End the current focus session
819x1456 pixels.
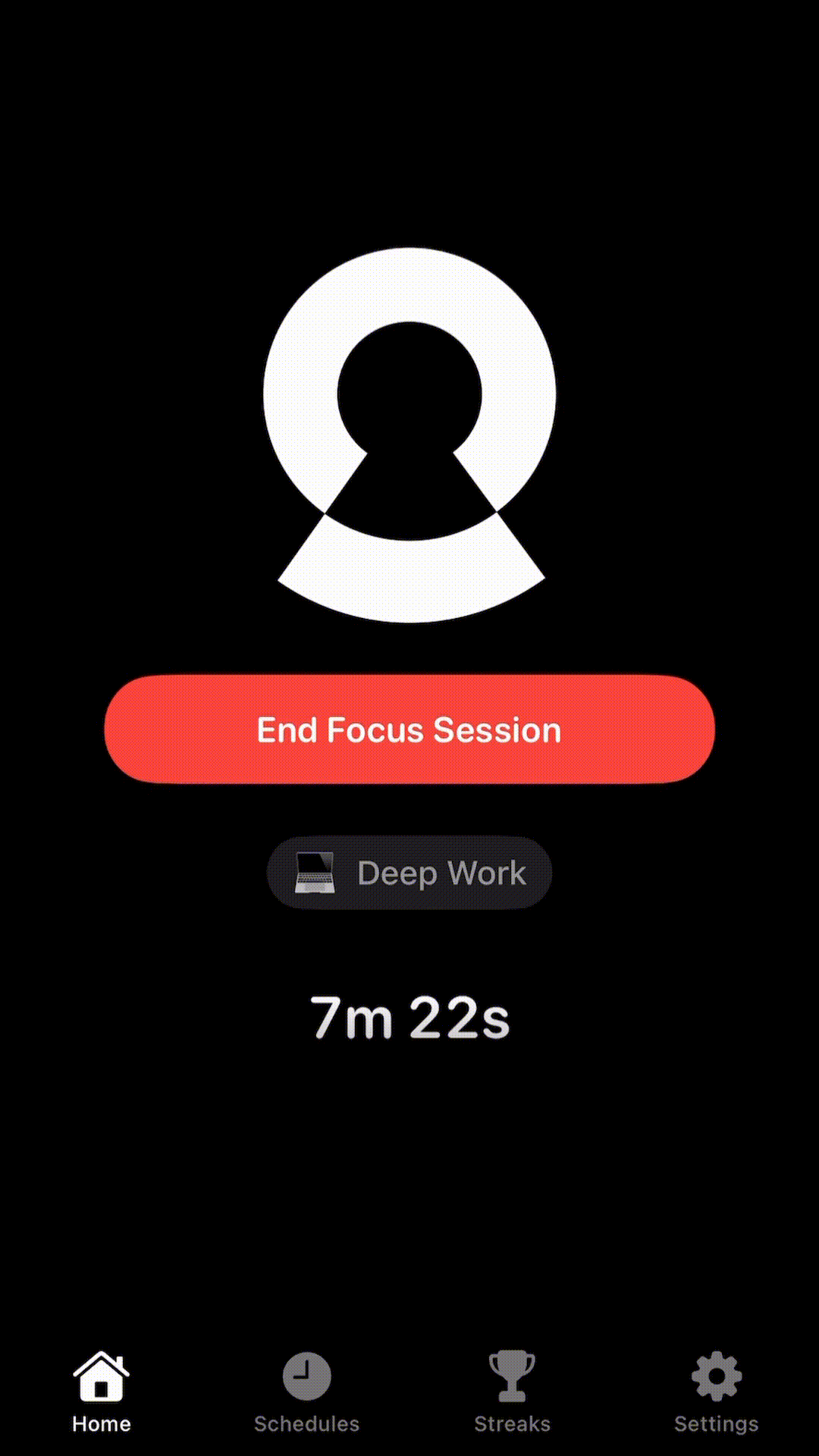(x=409, y=730)
